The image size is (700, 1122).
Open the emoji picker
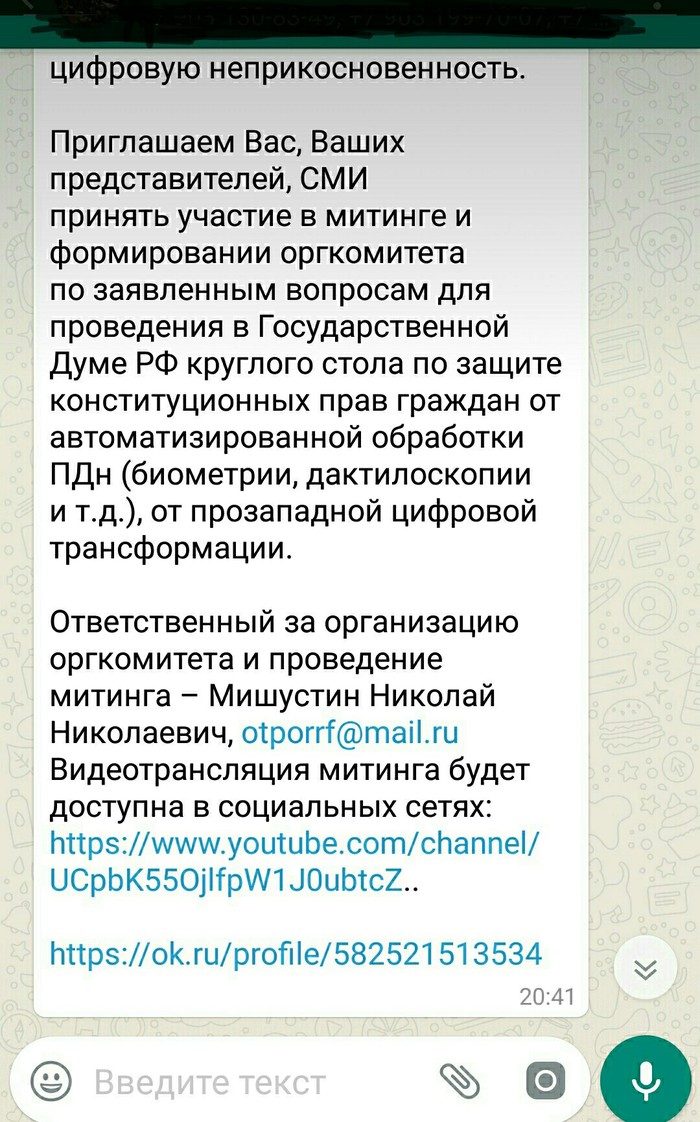(x=50, y=1080)
